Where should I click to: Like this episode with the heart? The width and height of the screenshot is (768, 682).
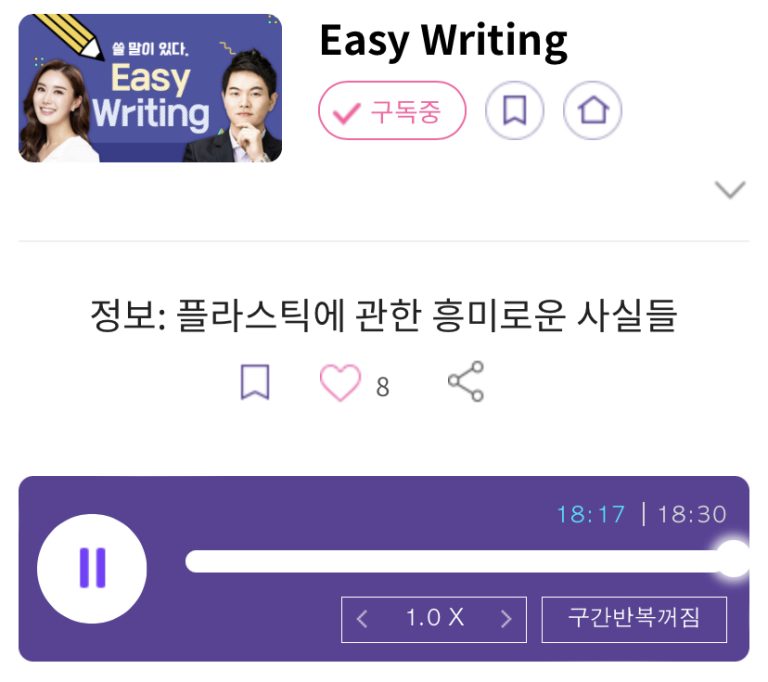[x=340, y=382]
